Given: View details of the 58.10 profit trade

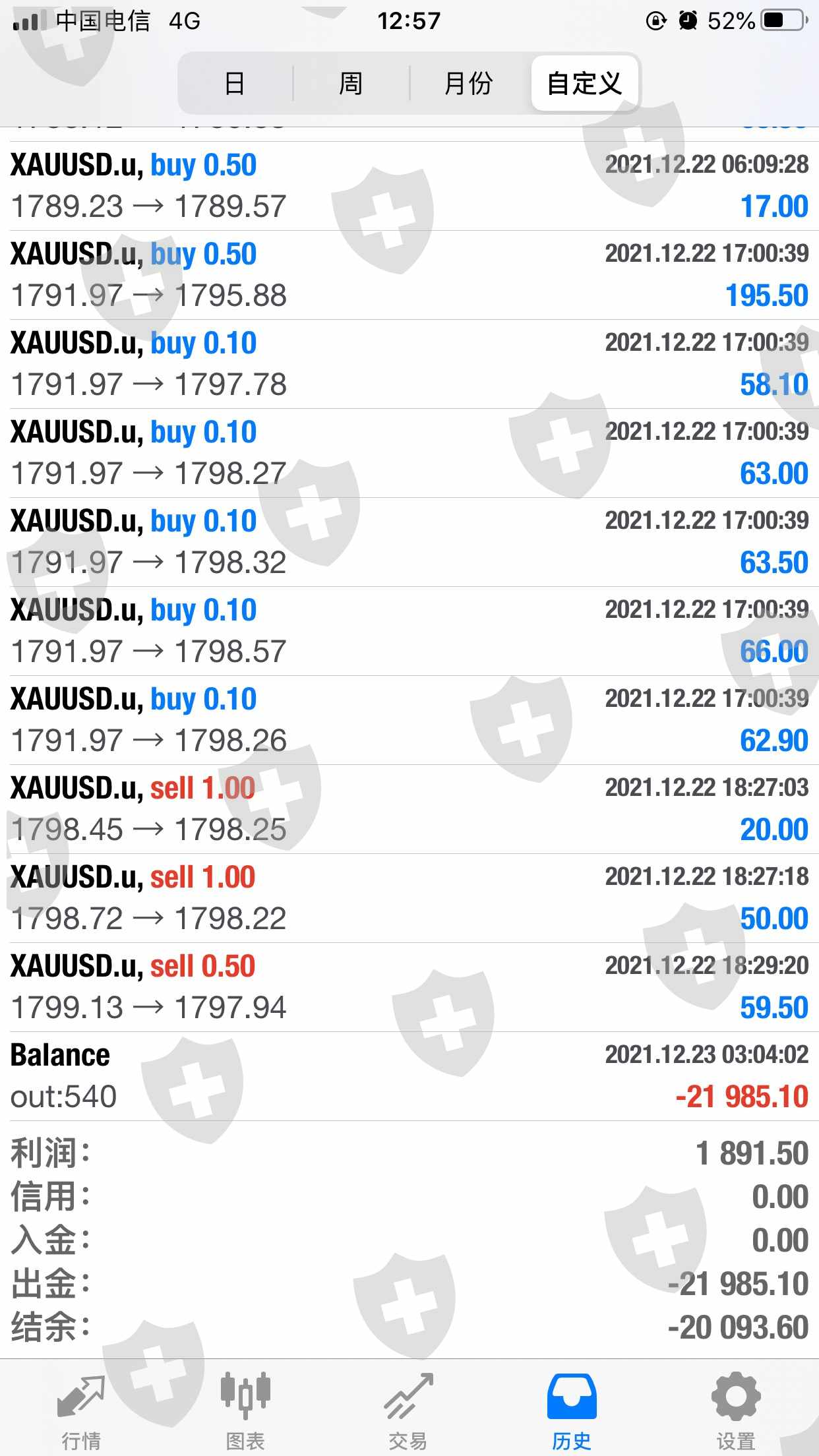Looking at the screenshot, I should (x=409, y=364).
